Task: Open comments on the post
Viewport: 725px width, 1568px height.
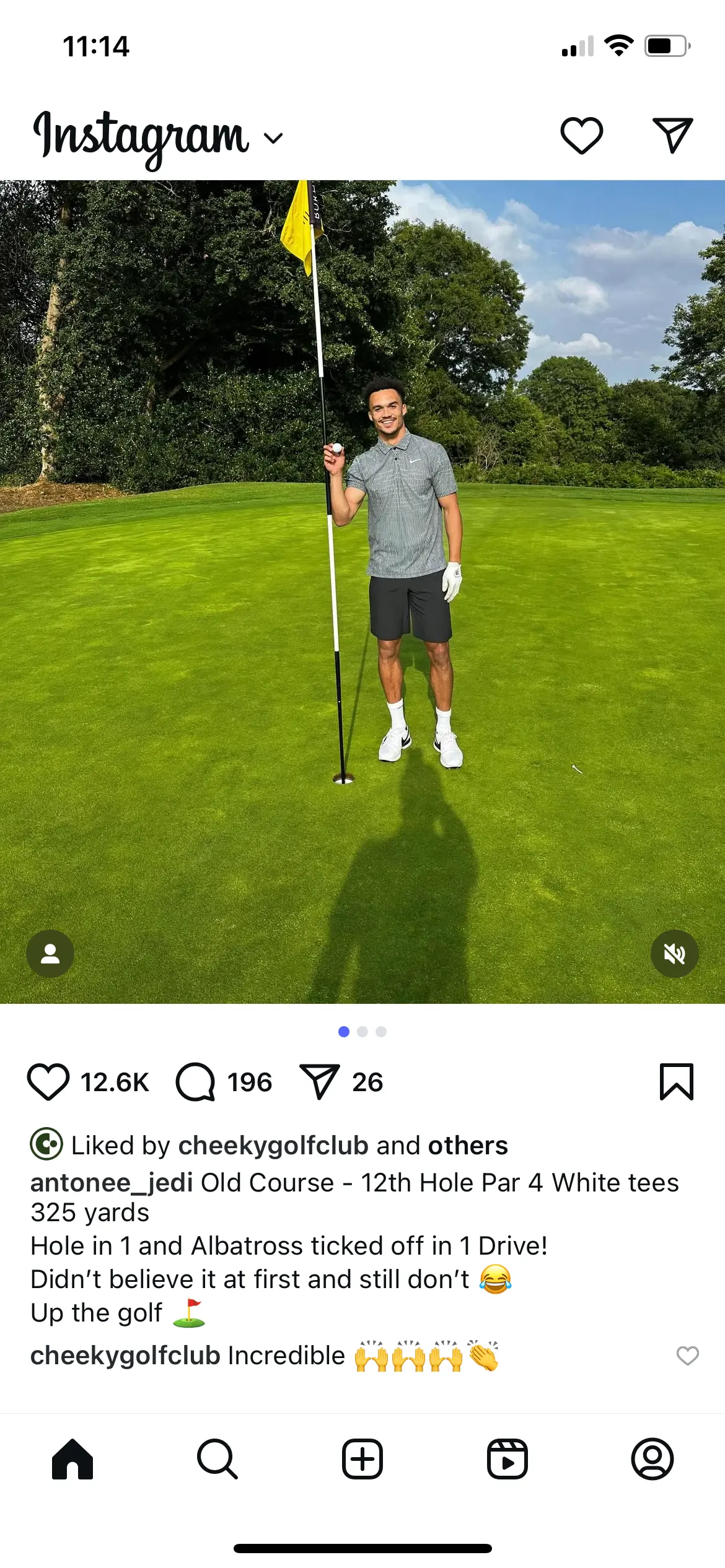Action: [x=196, y=1082]
